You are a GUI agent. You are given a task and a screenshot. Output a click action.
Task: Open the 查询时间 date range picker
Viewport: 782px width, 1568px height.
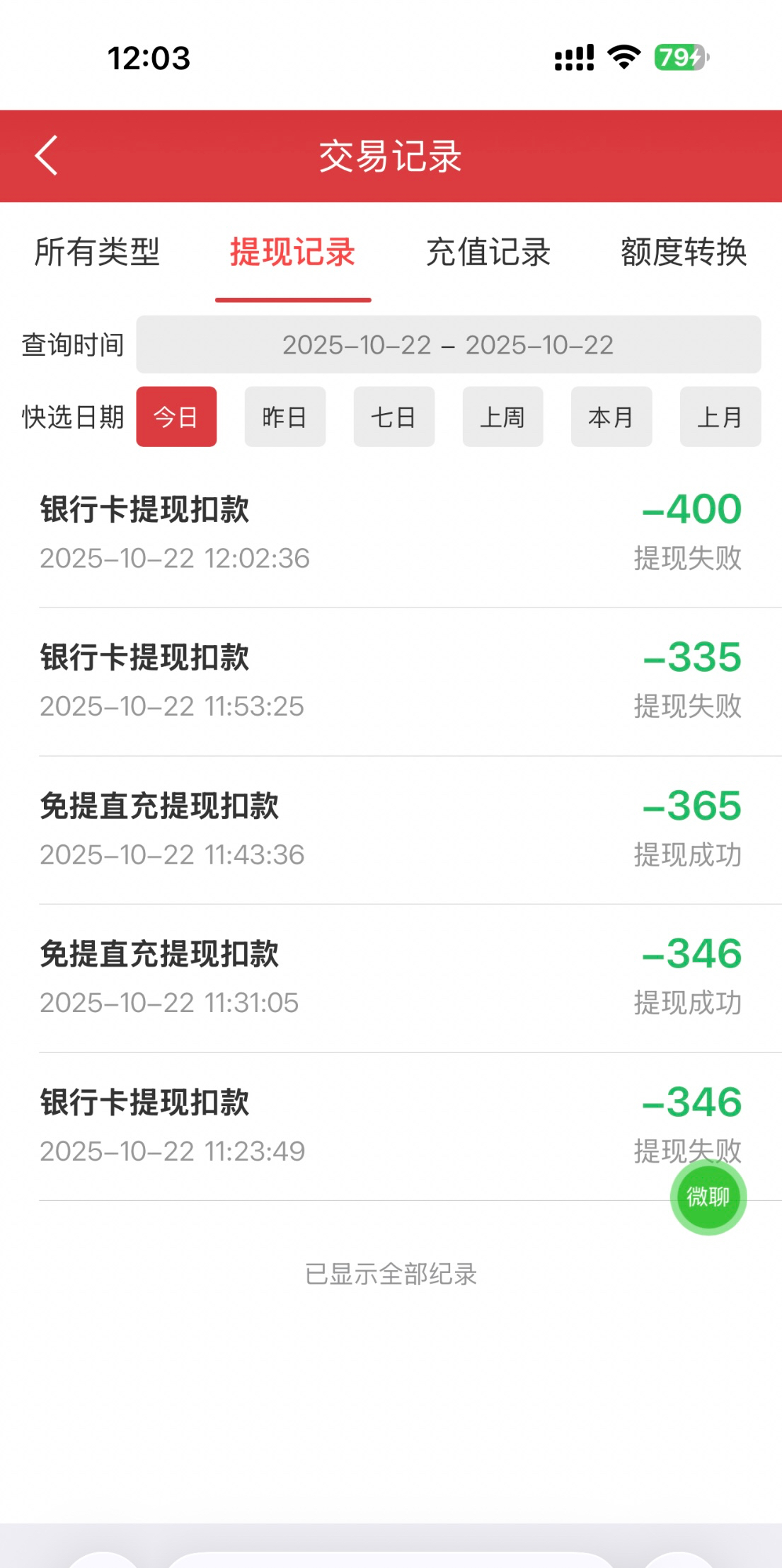[448, 345]
